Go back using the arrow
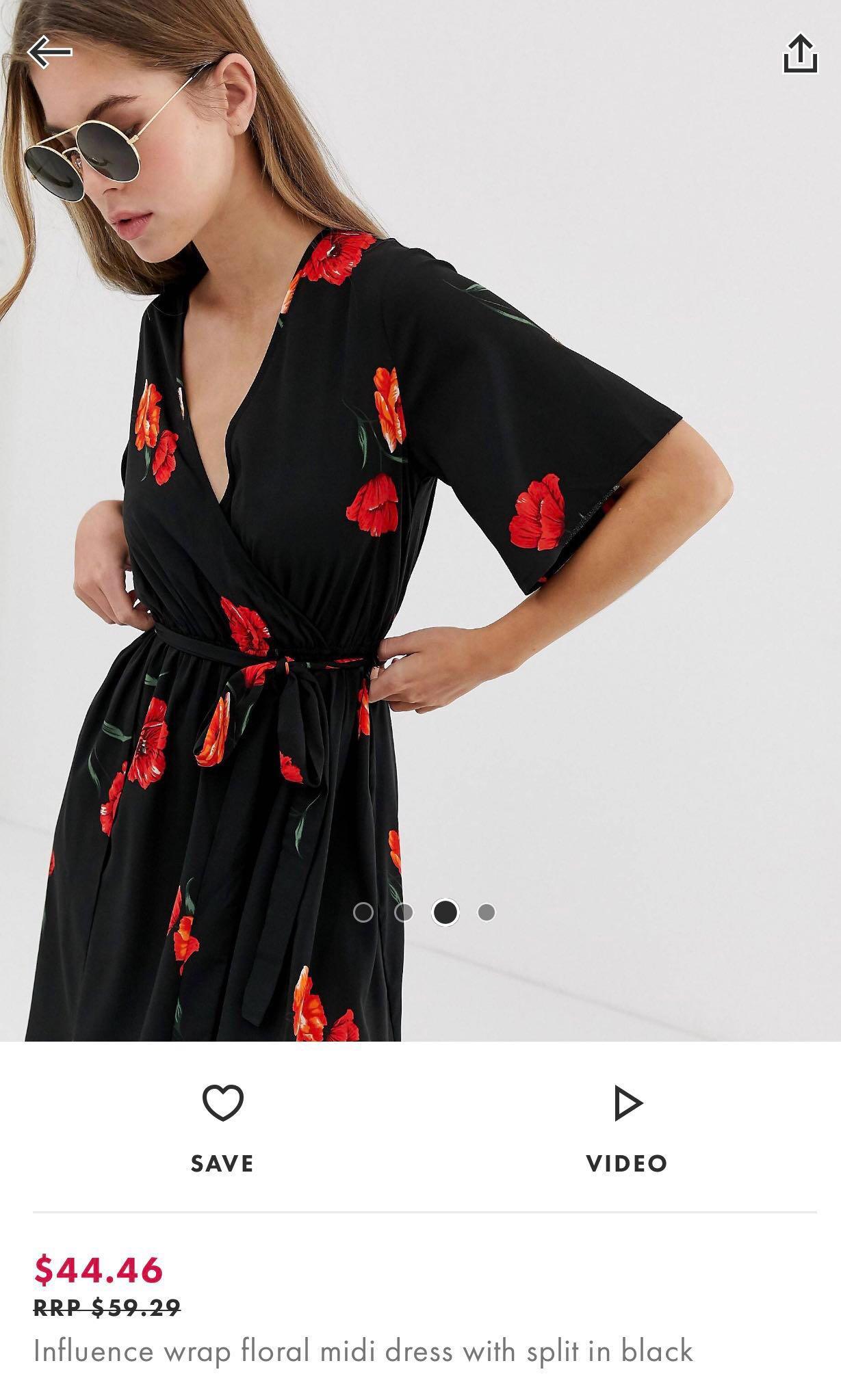841x1400 pixels. (x=49, y=52)
